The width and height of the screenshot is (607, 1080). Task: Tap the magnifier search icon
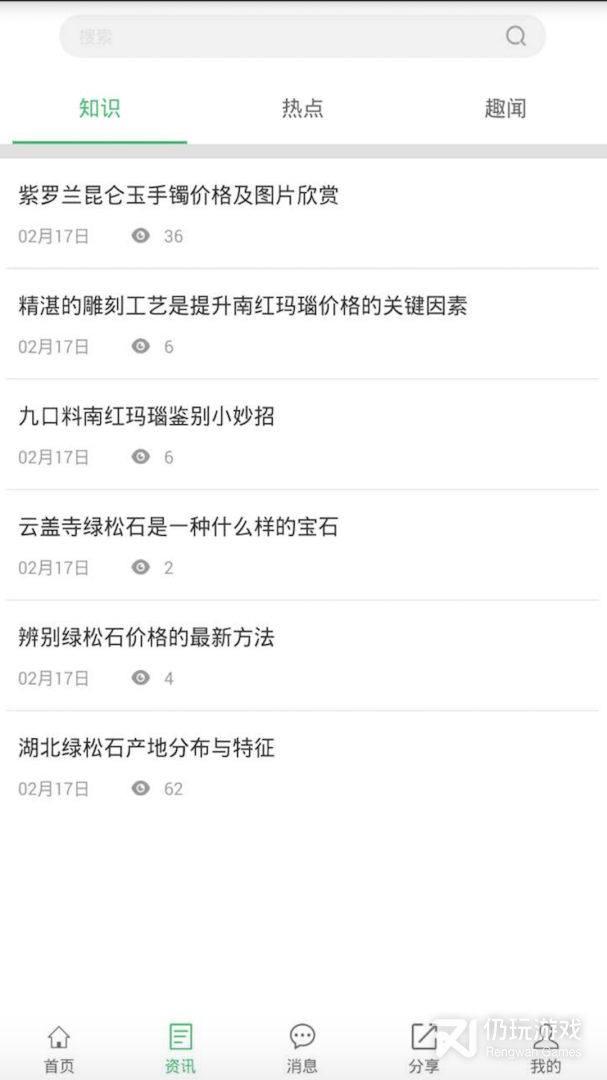(515, 37)
